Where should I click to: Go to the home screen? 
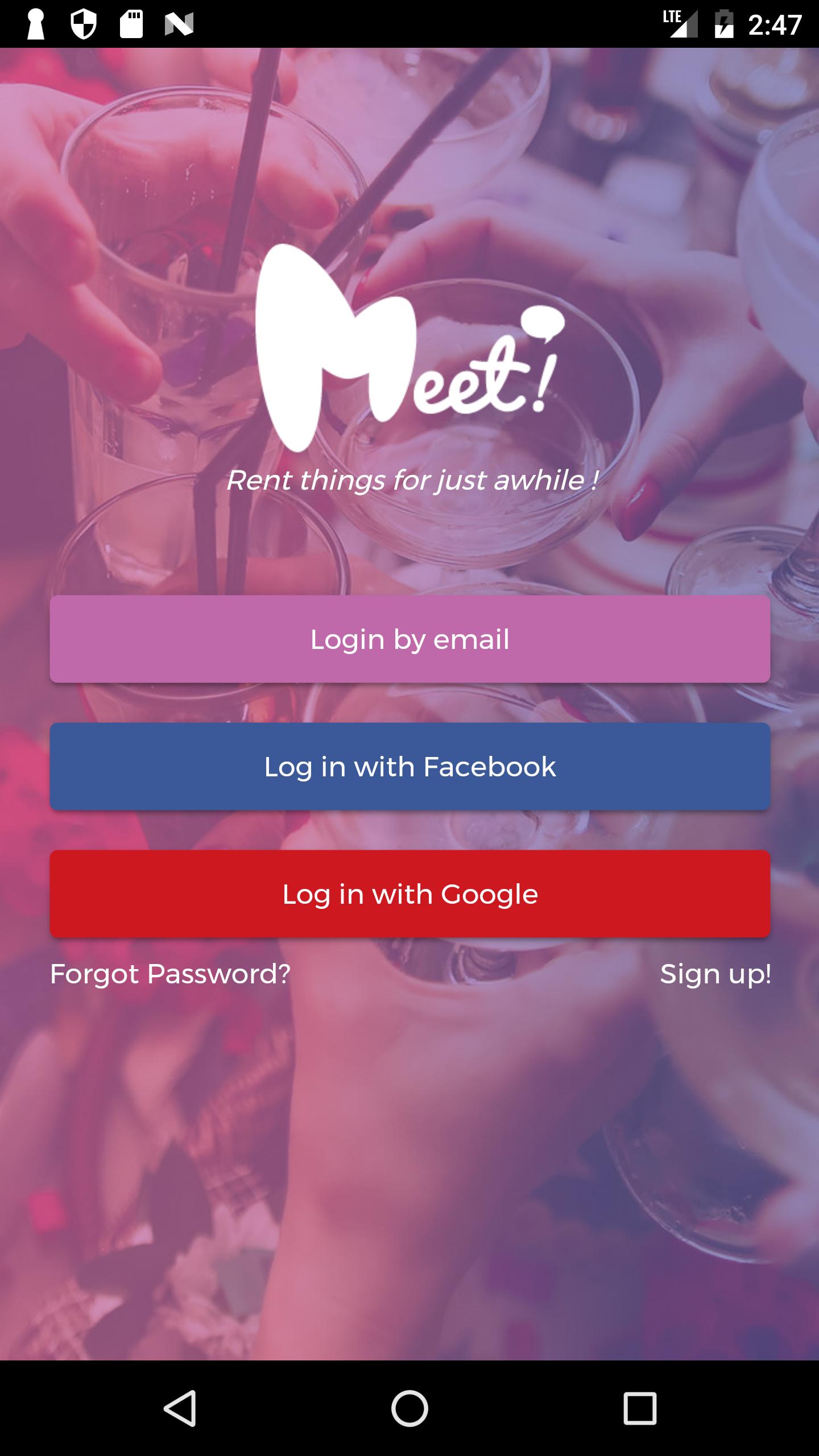409,1408
